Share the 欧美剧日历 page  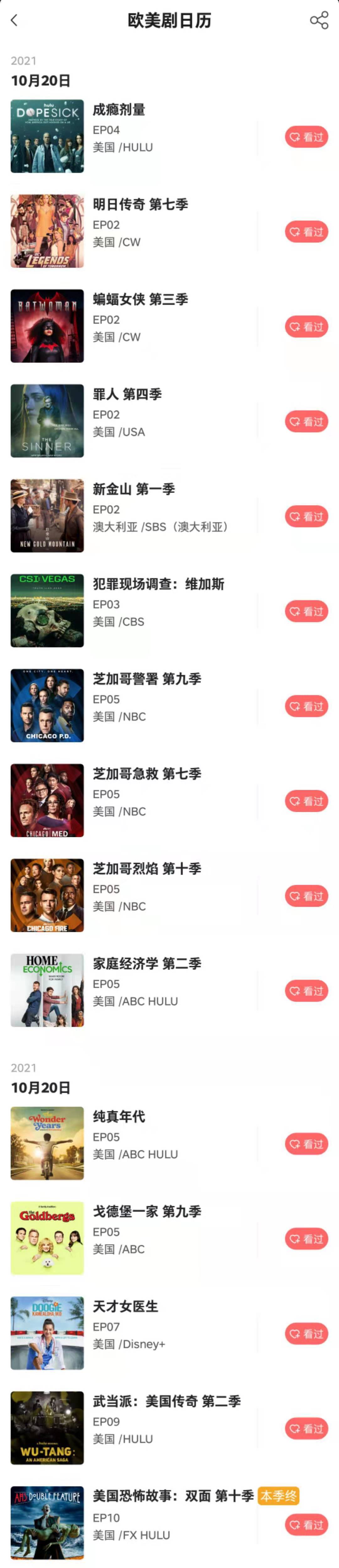tap(319, 20)
